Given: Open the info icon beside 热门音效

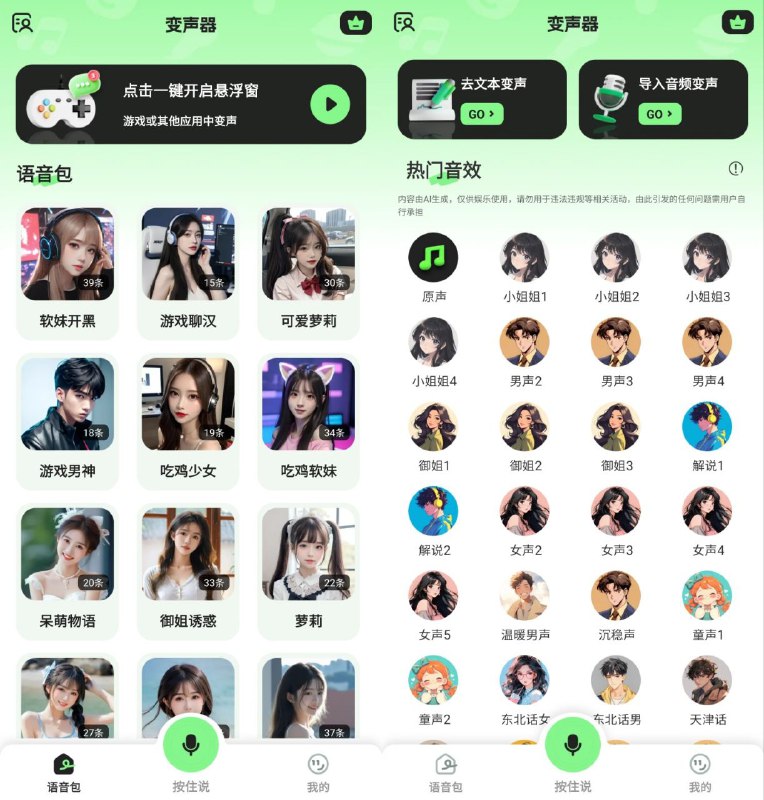Looking at the screenshot, I should coord(736,169).
